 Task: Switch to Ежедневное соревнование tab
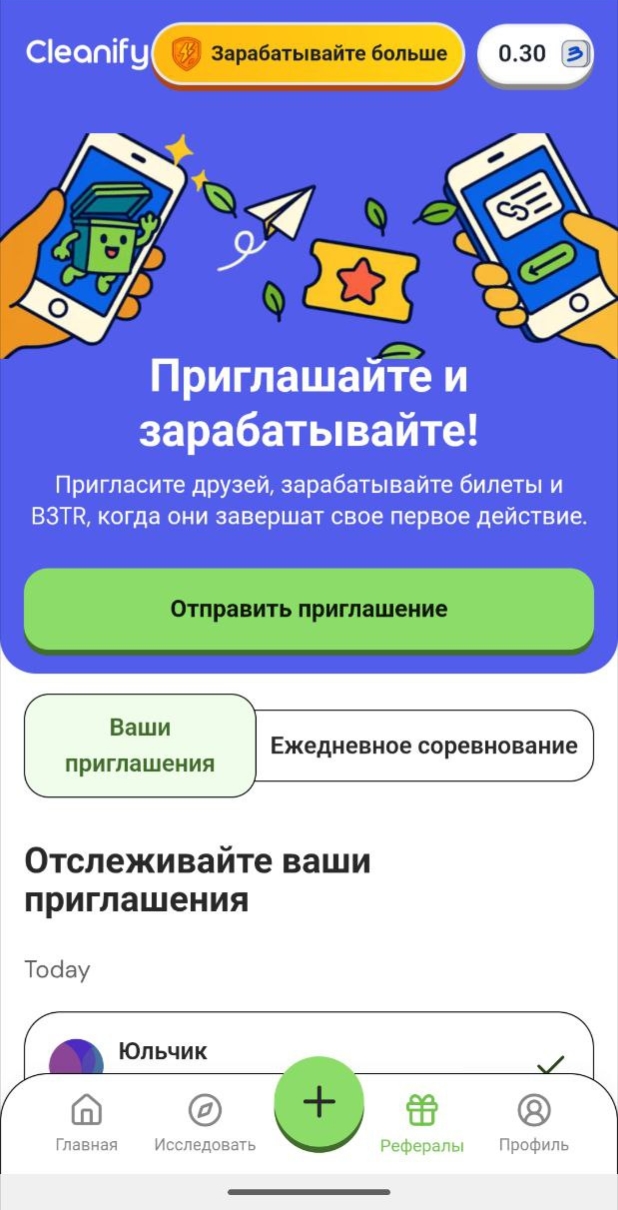[424, 746]
